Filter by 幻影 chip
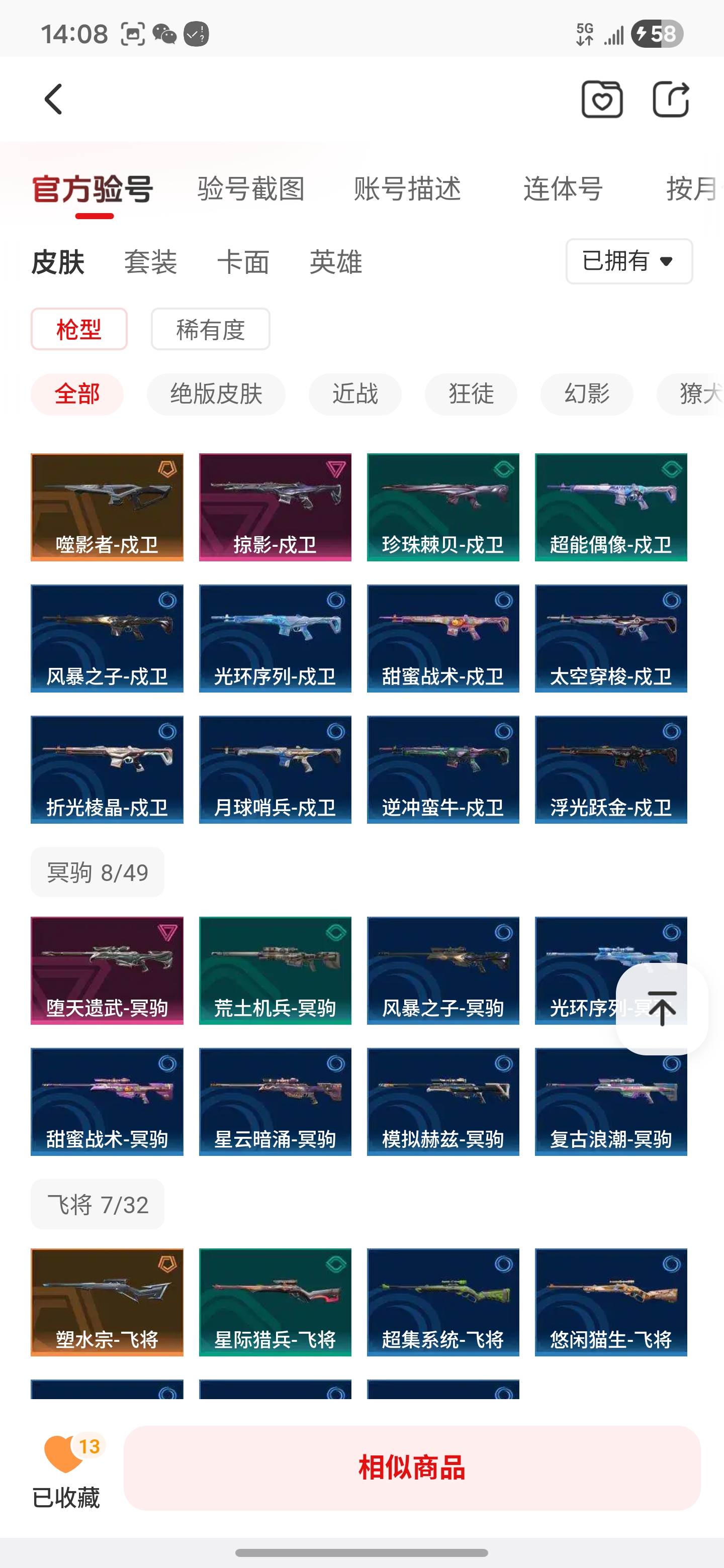724x1568 pixels. click(x=586, y=395)
